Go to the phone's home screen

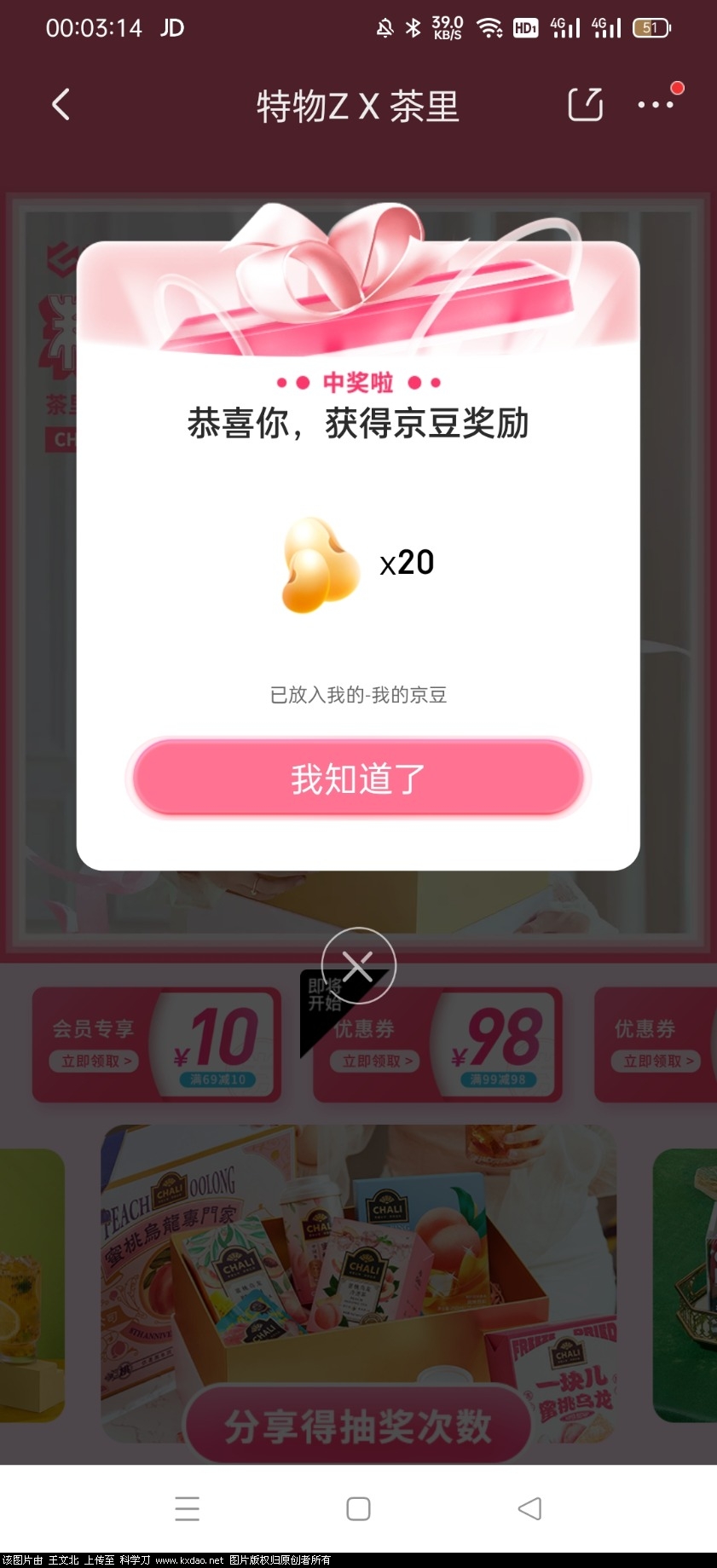click(x=358, y=1508)
